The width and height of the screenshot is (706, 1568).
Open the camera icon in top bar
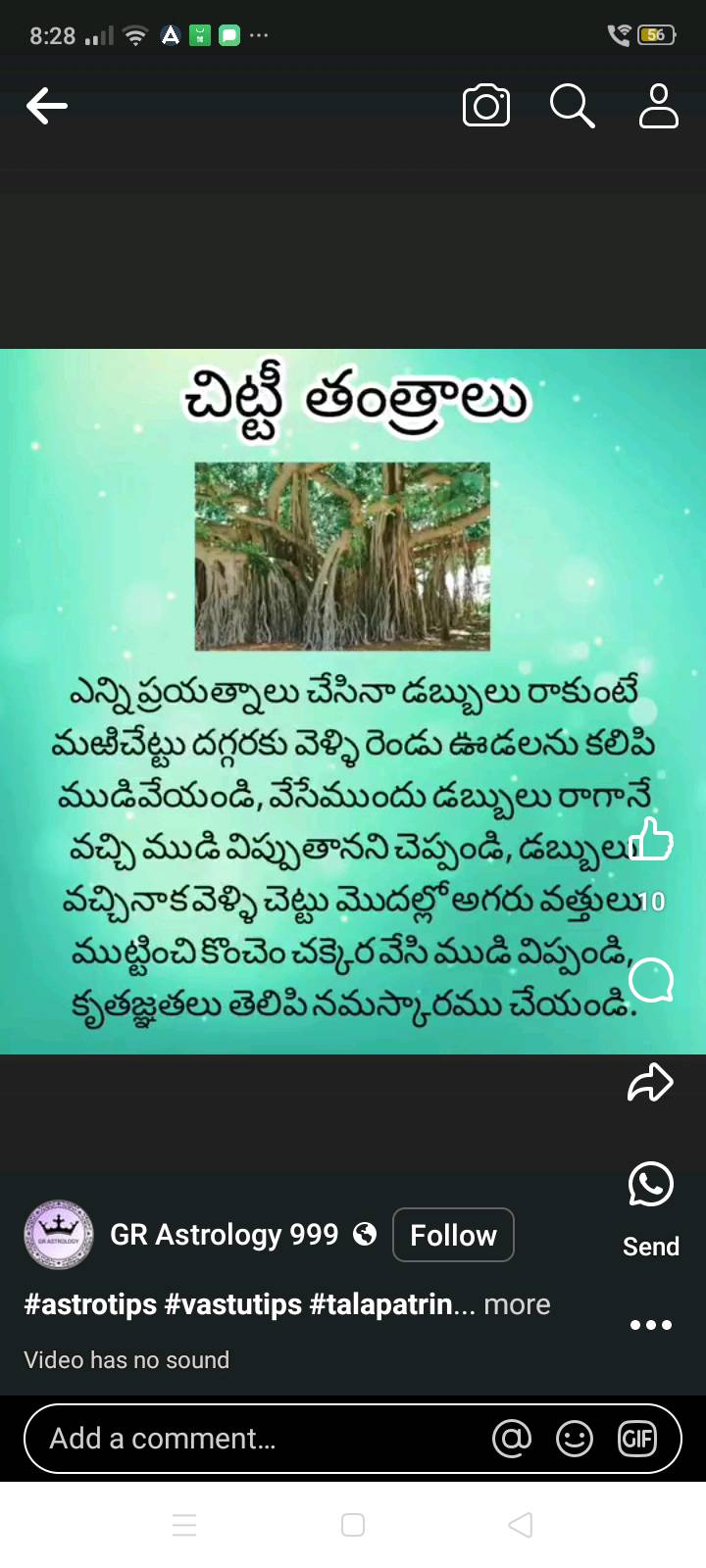[486, 106]
